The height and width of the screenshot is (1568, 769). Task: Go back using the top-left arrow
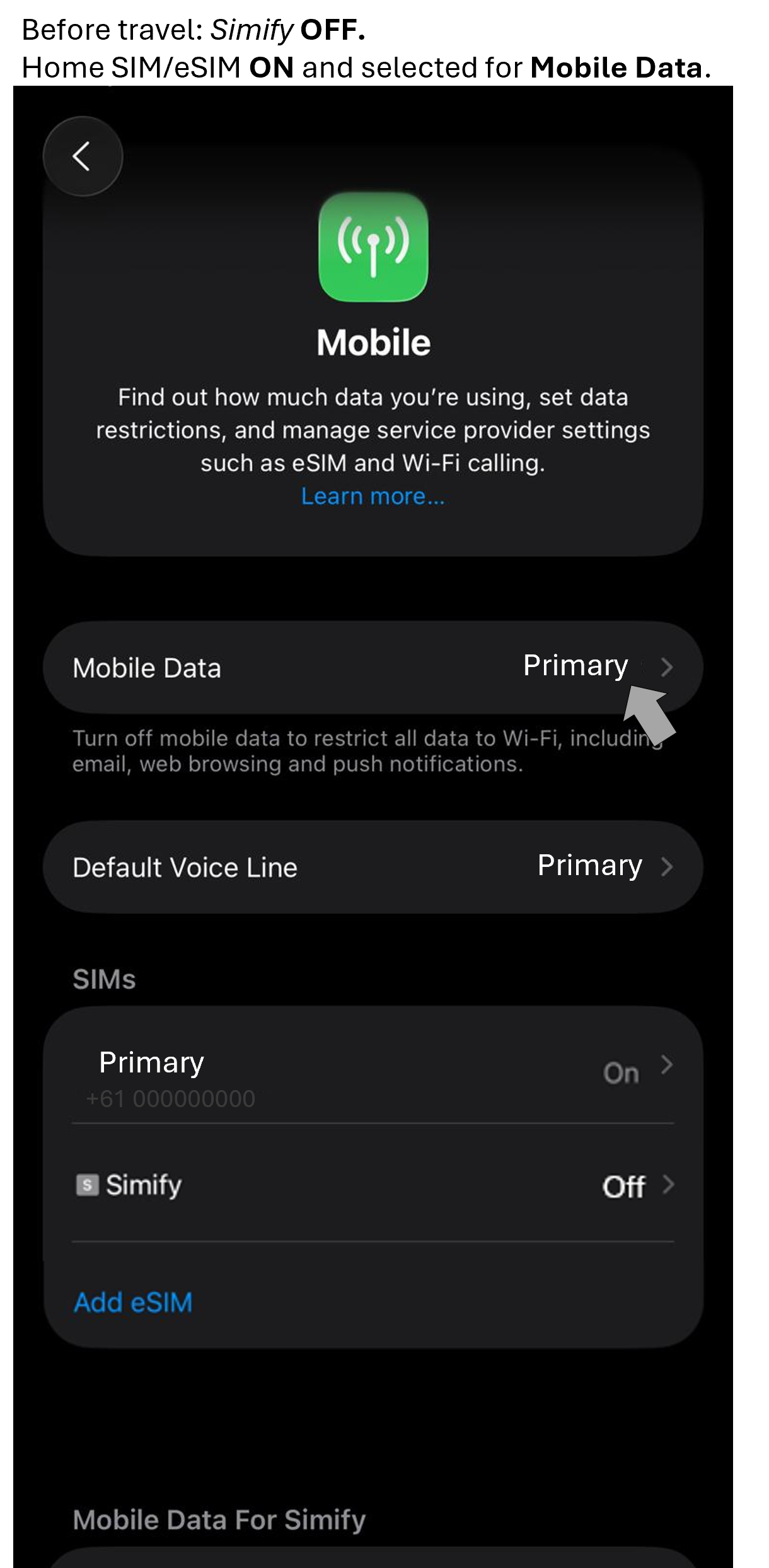click(x=83, y=156)
